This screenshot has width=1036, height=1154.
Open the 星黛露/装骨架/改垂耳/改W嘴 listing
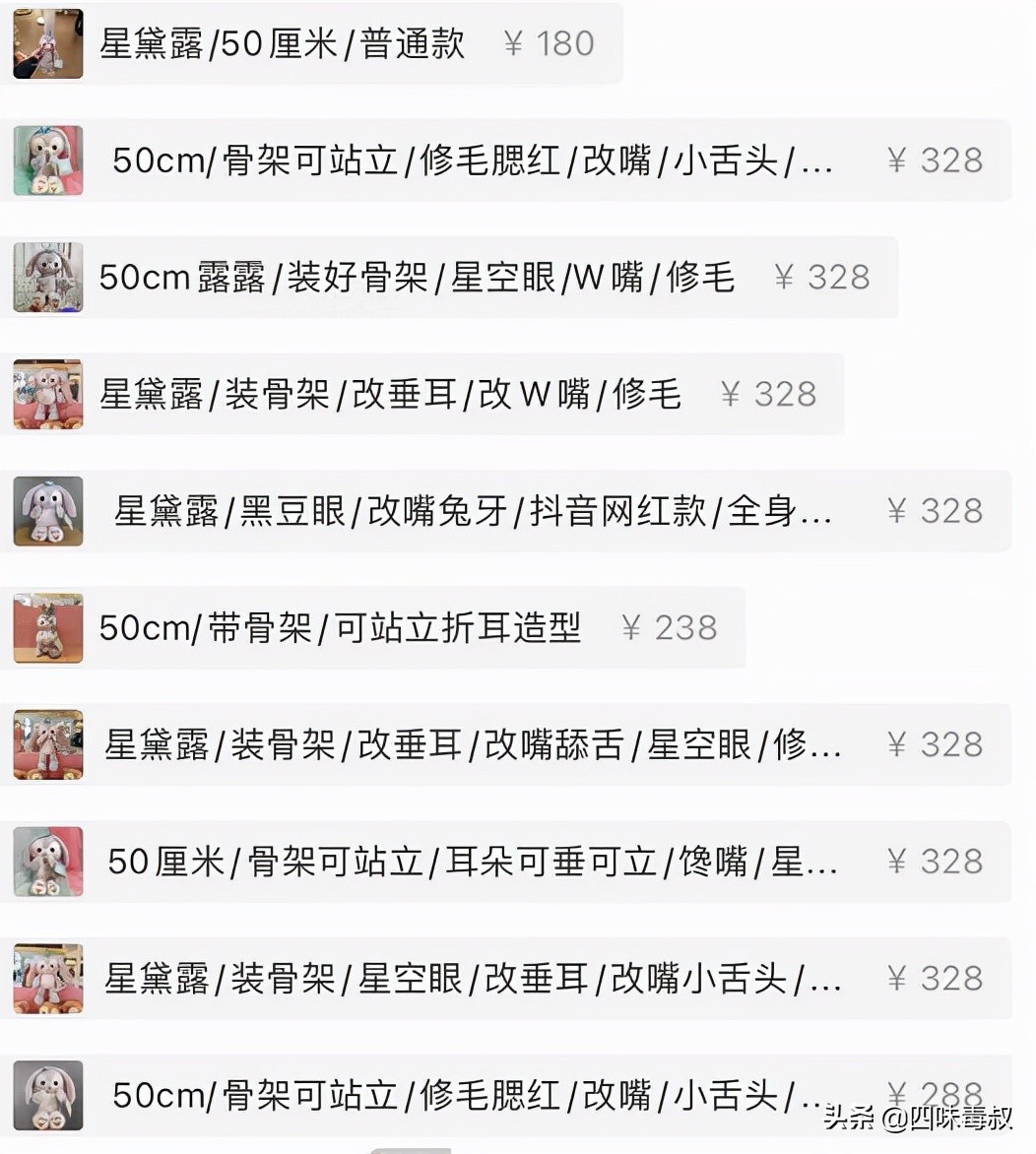tap(394, 395)
